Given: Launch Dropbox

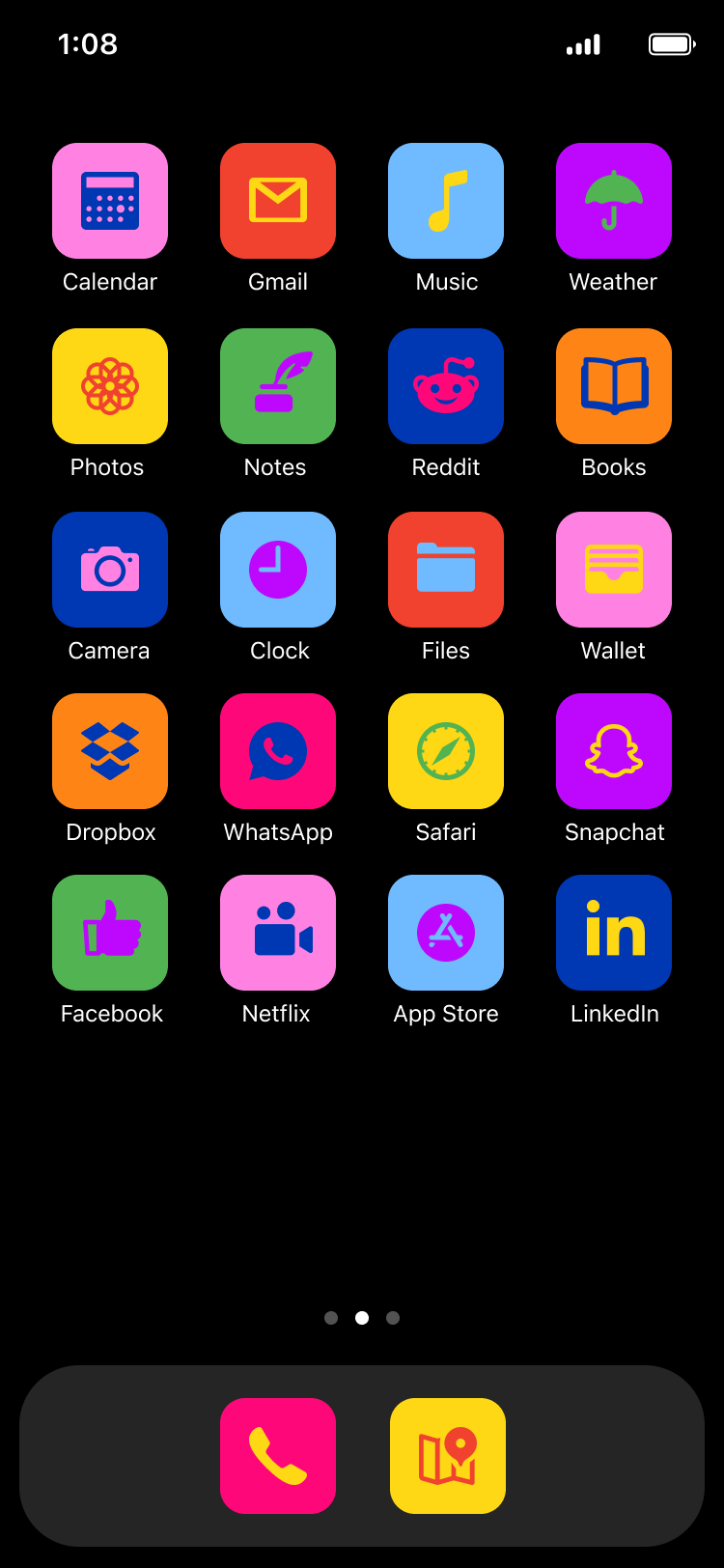Looking at the screenshot, I should point(110,751).
